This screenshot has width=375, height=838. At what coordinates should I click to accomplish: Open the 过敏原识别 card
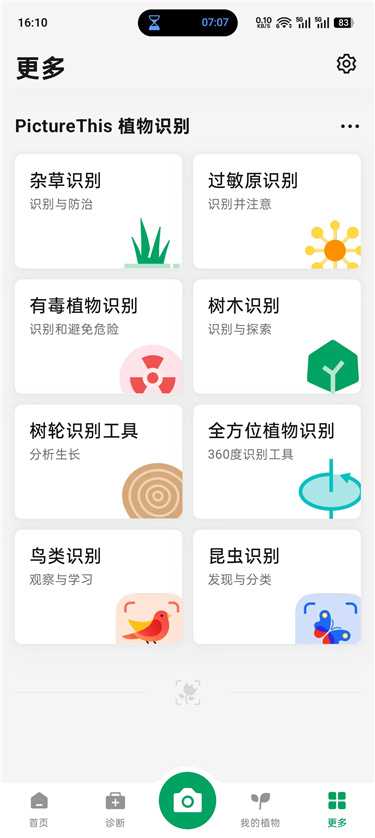pyautogui.click(x=277, y=211)
